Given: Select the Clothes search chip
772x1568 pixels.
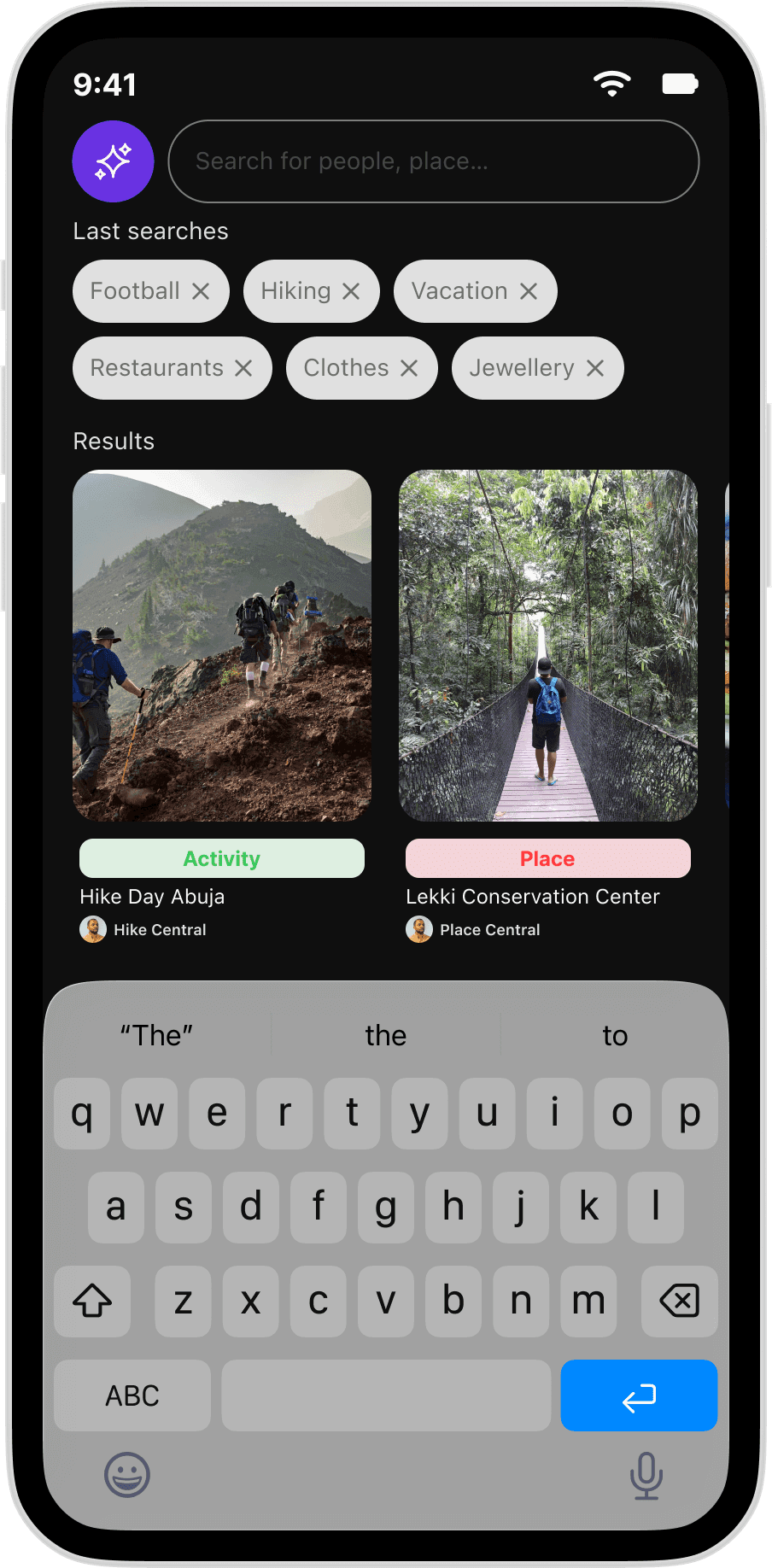Looking at the screenshot, I should (x=346, y=368).
